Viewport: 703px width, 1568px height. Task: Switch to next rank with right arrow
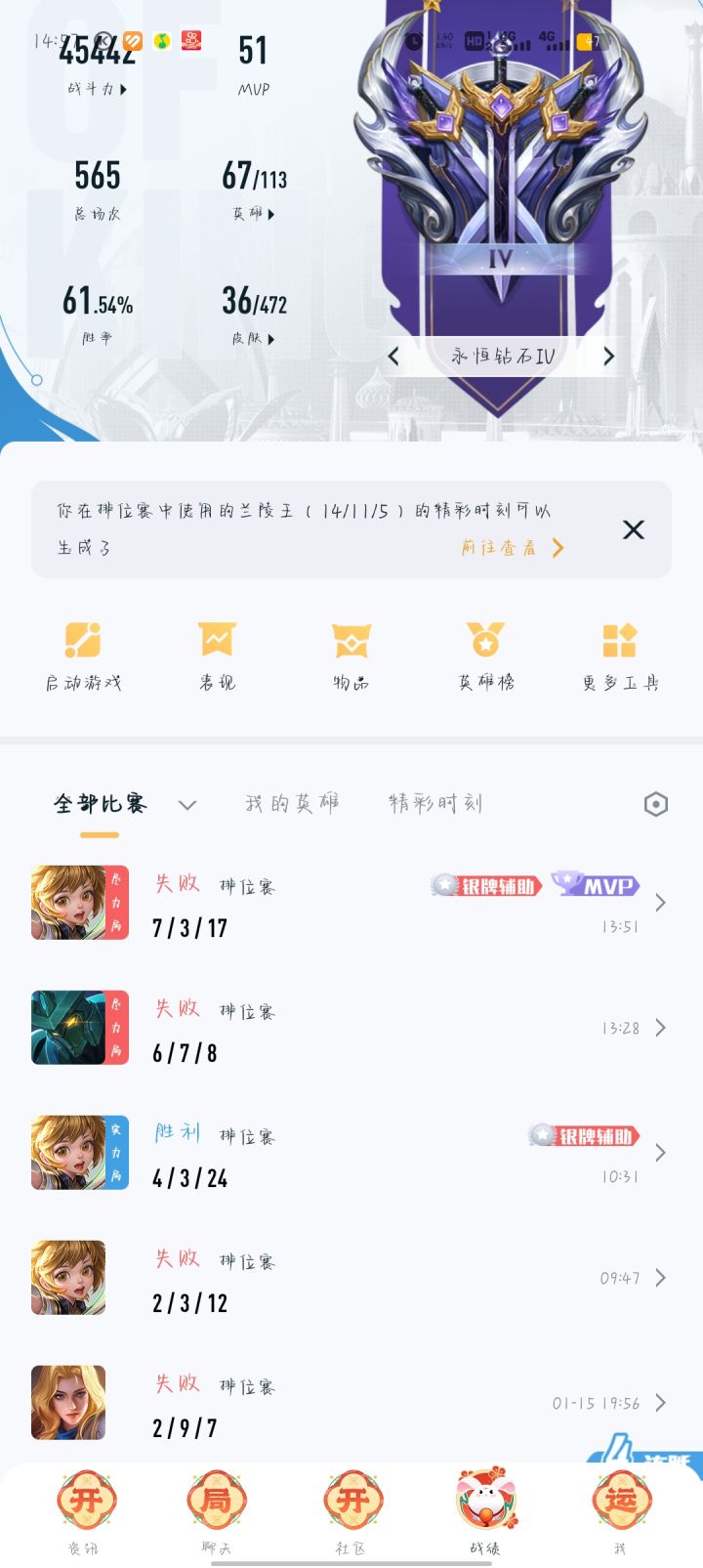click(x=607, y=357)
